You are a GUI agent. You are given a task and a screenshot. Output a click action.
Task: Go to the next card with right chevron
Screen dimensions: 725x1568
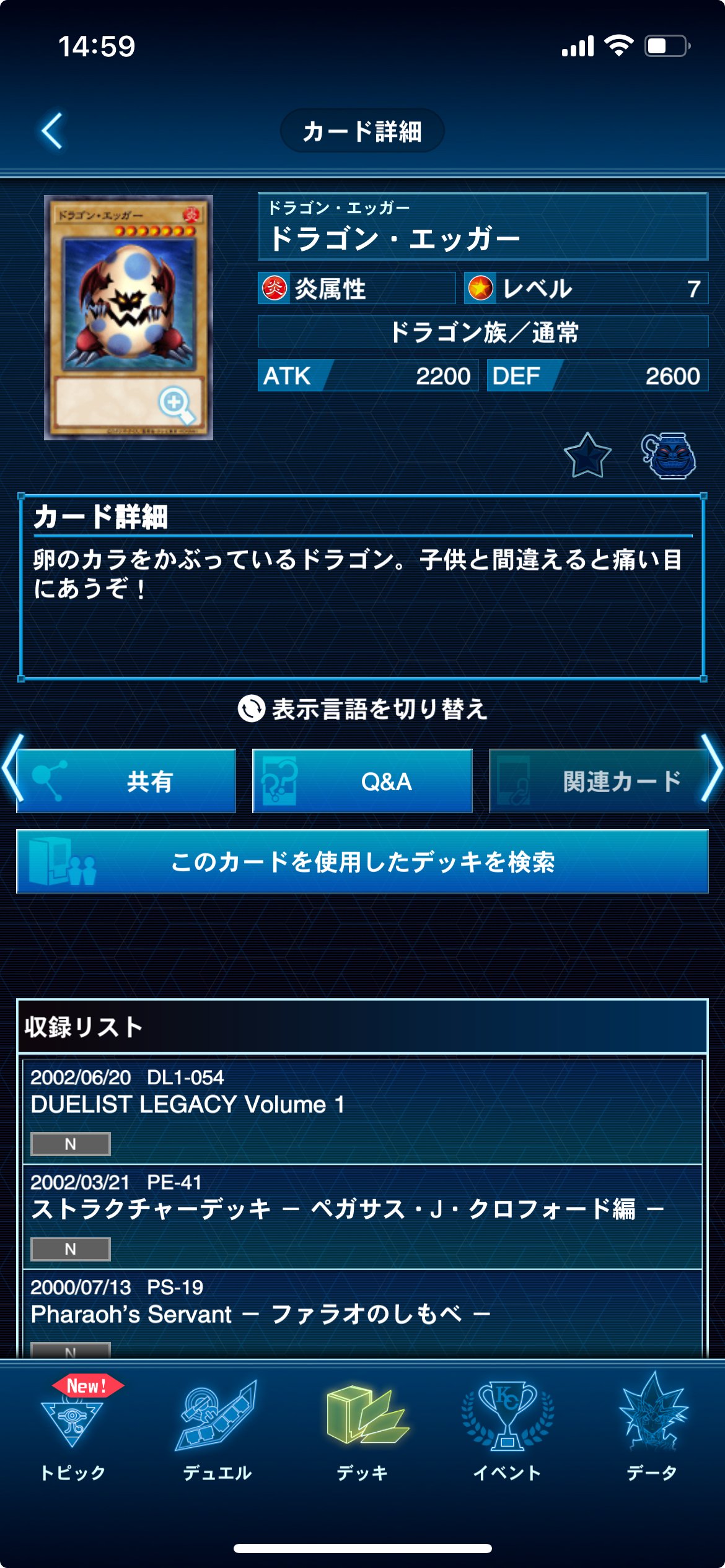pyautogui.click(x=713, y=768)
